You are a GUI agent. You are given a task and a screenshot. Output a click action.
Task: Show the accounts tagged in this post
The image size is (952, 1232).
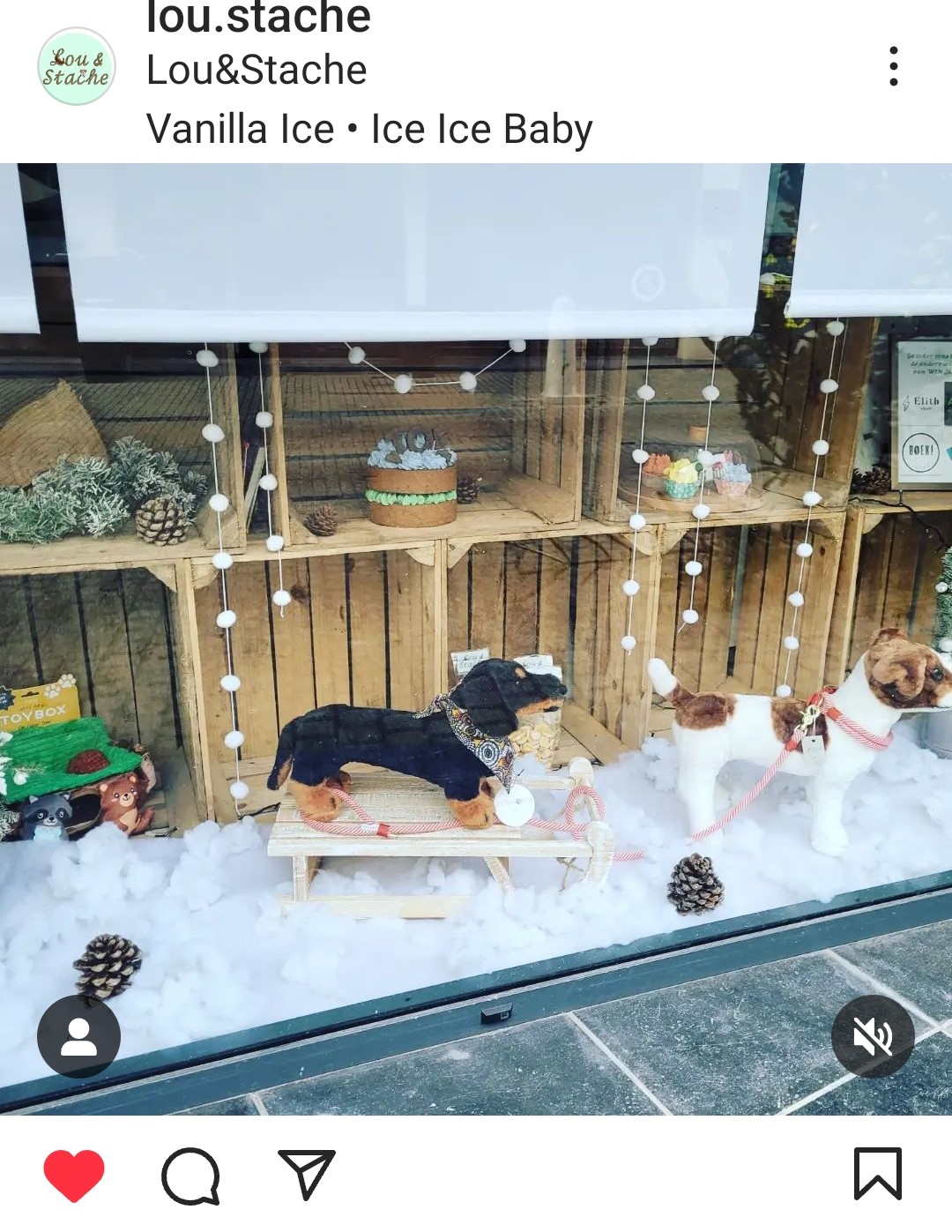tap(78, 1036)
